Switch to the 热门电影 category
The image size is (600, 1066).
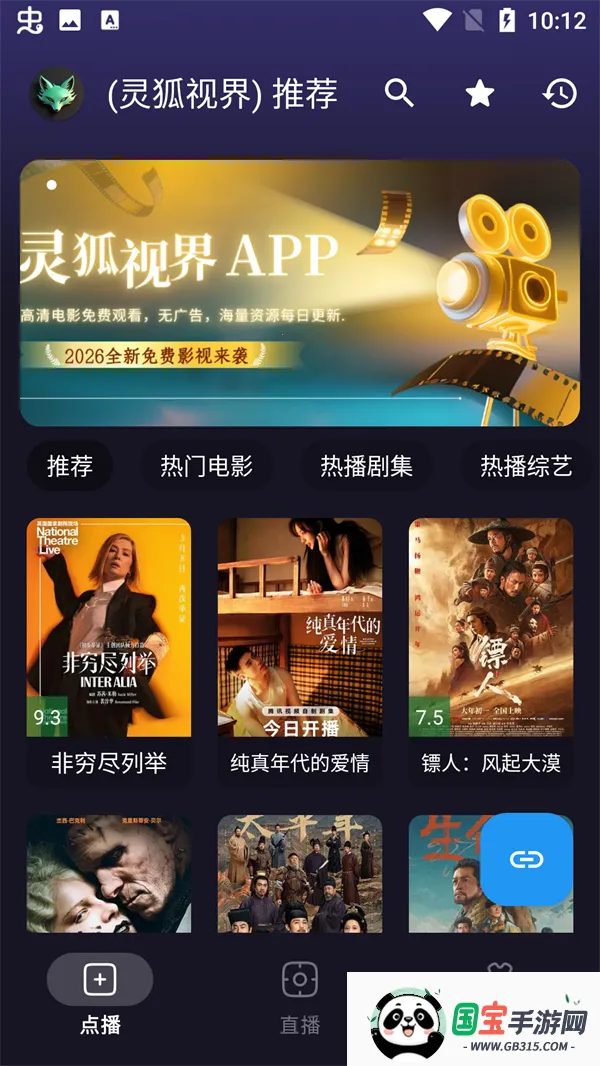coord(206,466)
